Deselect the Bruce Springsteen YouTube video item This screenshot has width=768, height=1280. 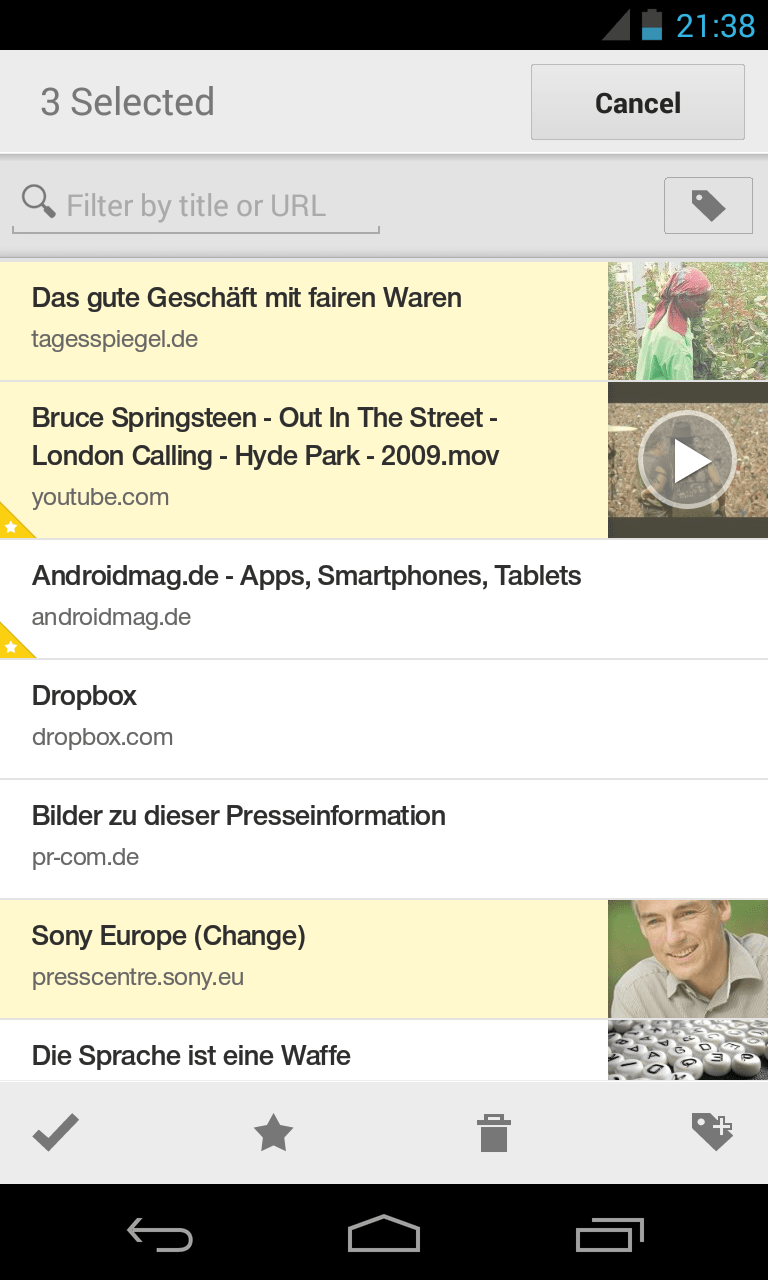tap(300, 458)
